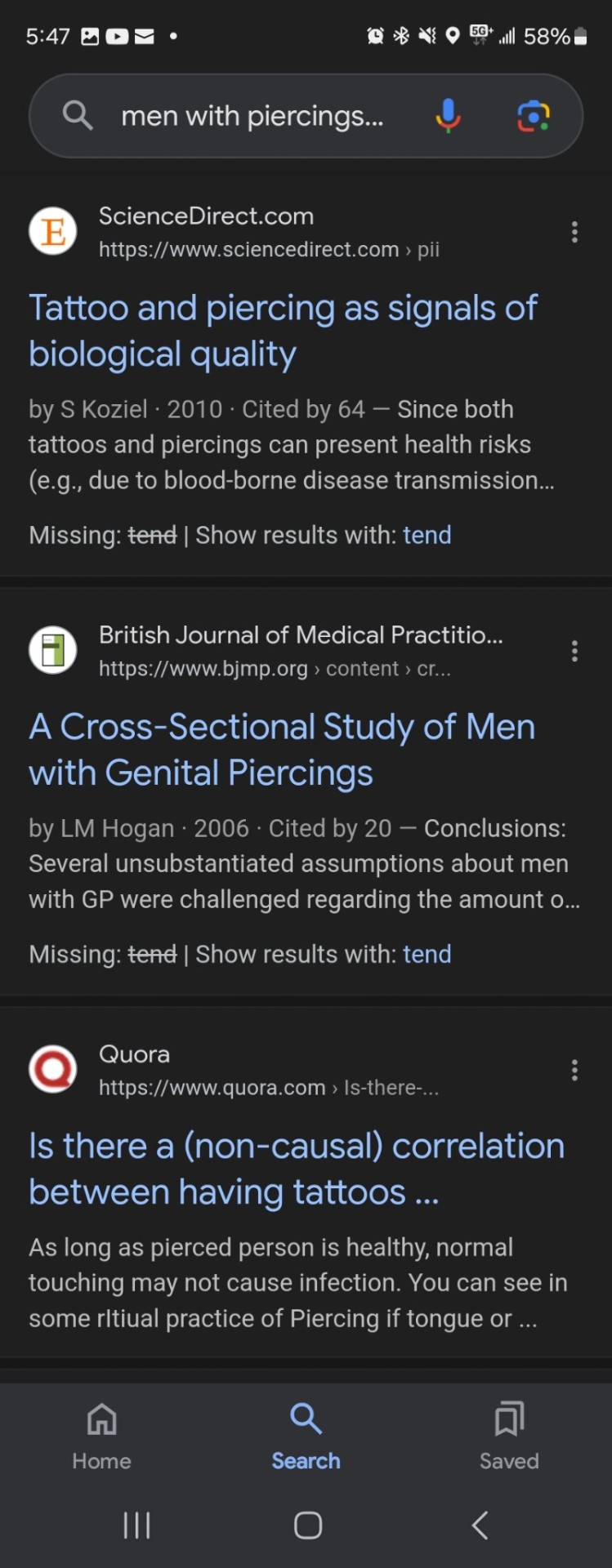The width and height of the screenshot is (612, 1568).
Task: Show results with "tend" under the British Journal result
Action: pos(427,954)
